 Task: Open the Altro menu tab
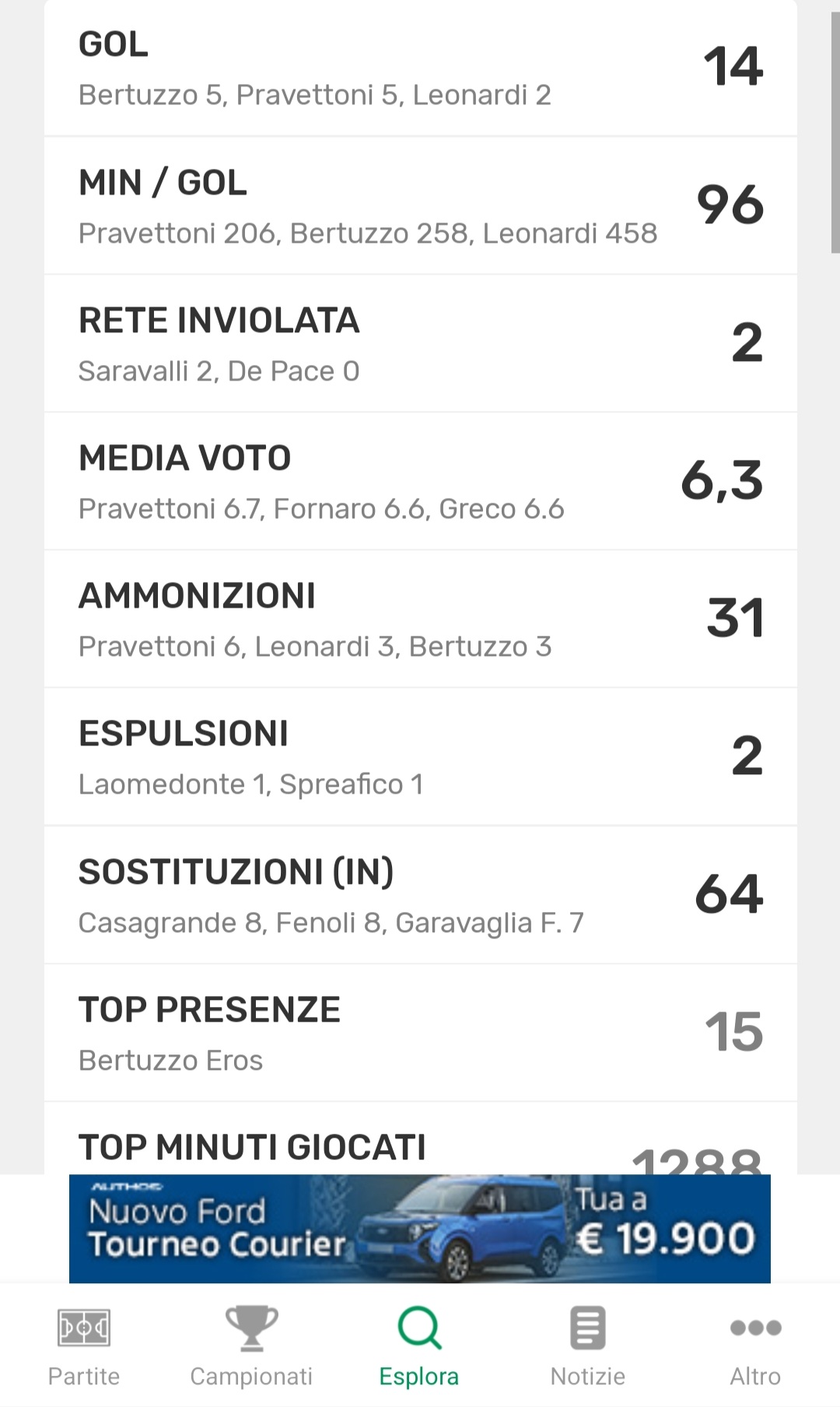[755, 1346]
